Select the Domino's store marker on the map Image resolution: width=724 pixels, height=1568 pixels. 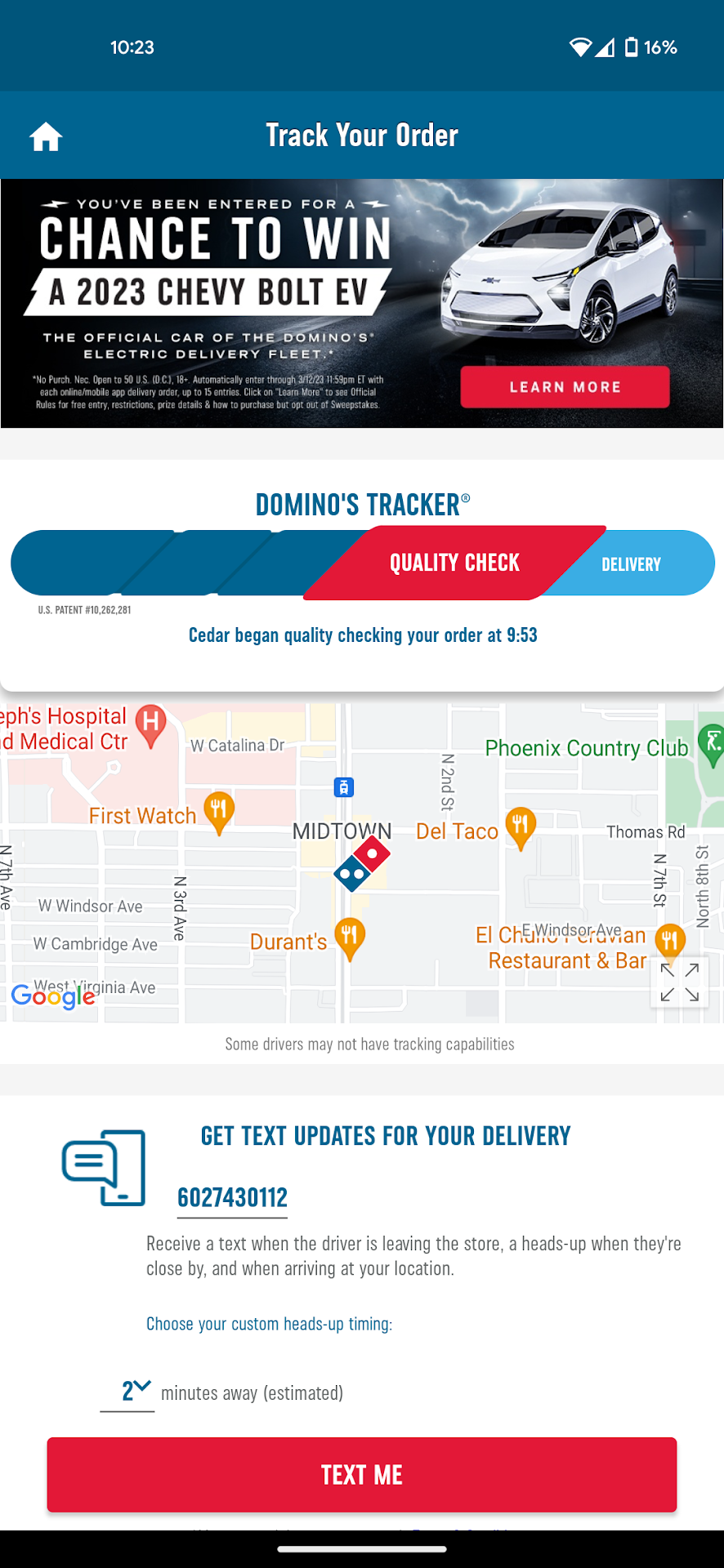[361, 864]
